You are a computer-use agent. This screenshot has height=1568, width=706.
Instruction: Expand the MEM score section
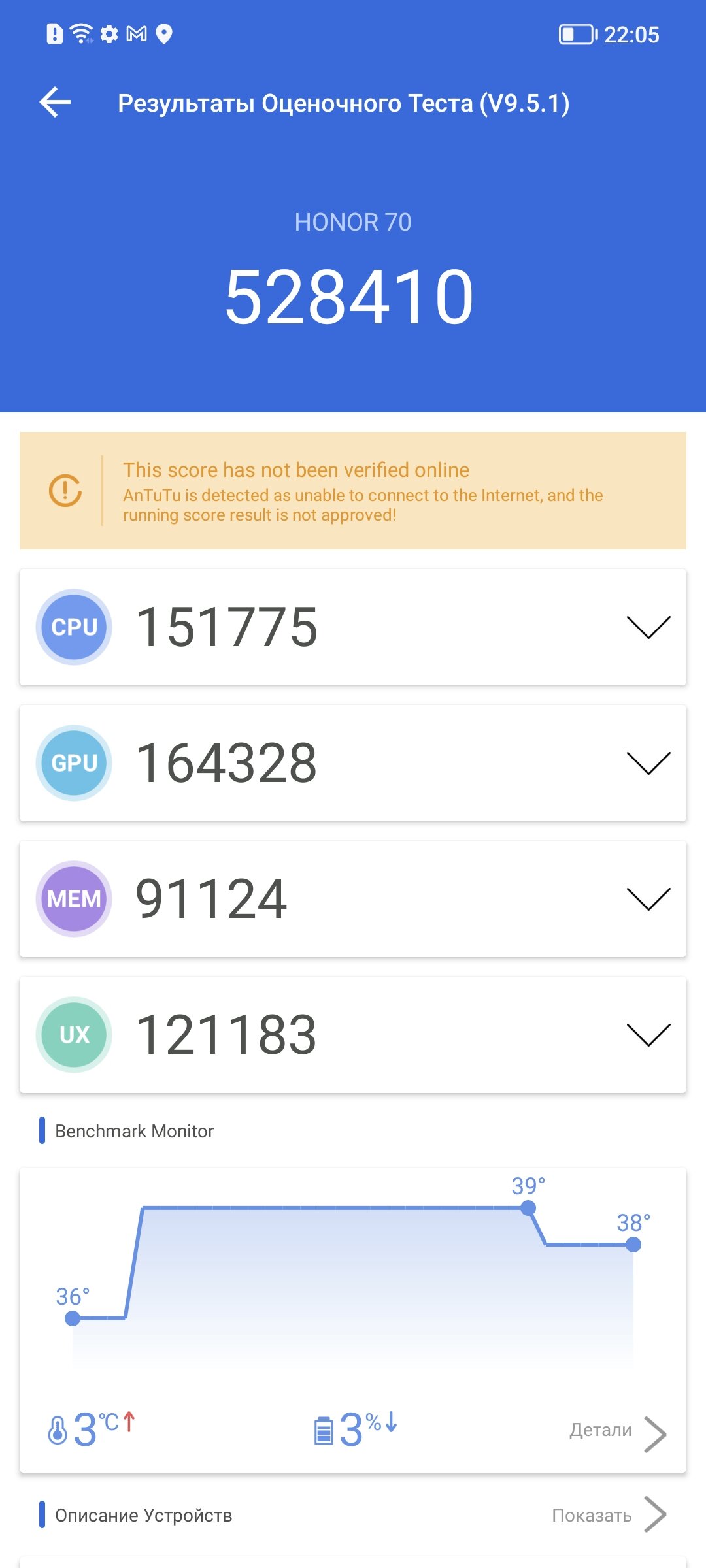click(x=648, y=899)
